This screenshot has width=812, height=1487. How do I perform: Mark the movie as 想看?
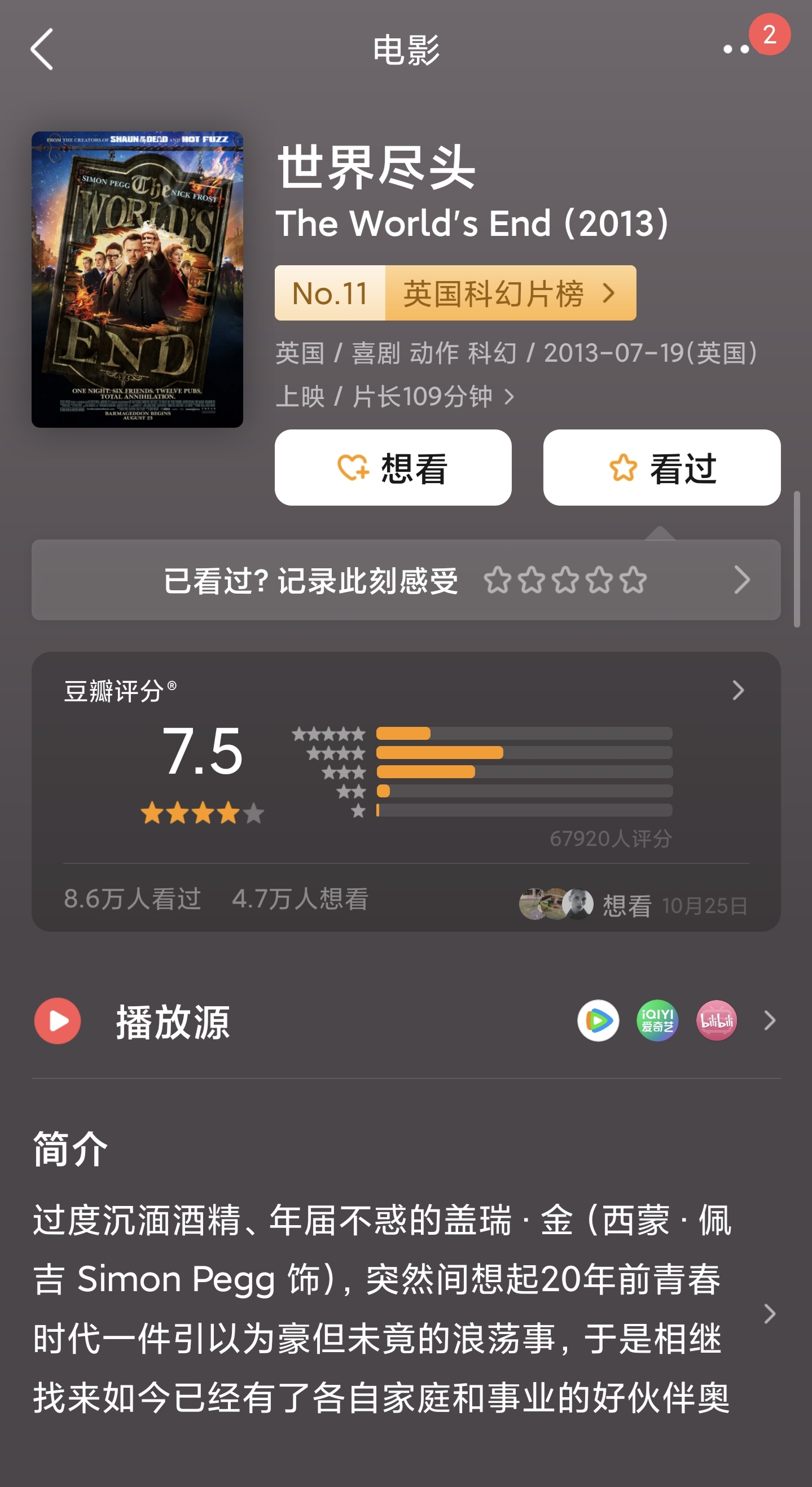coord(393,468)
